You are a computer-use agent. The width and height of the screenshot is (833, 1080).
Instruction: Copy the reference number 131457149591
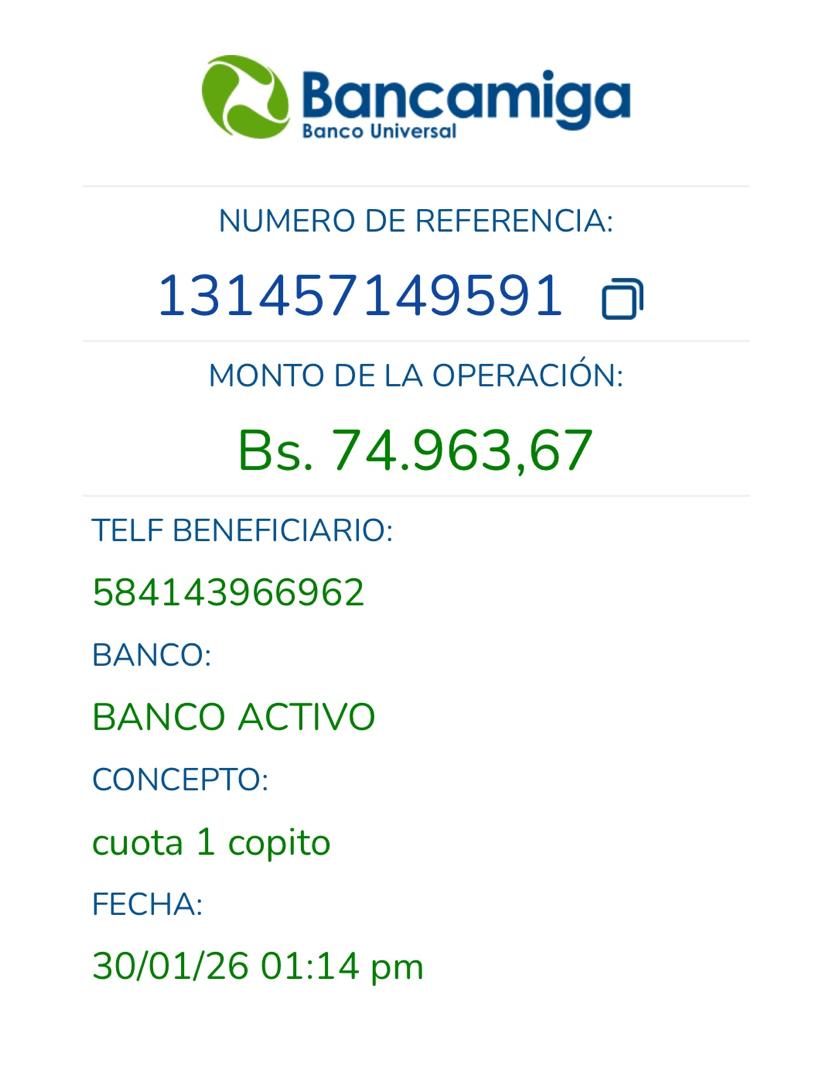point(621,299)
